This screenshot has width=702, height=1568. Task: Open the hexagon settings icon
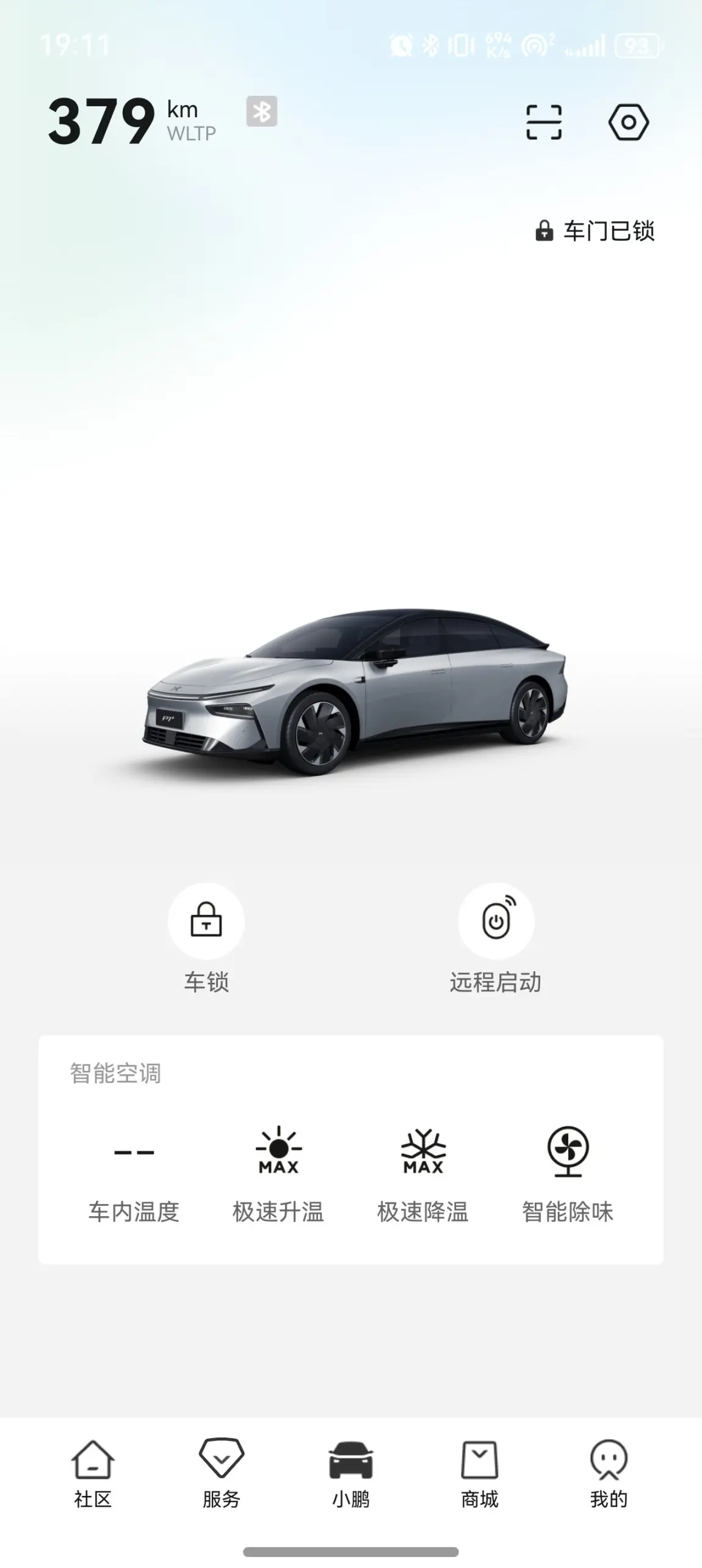628,122
